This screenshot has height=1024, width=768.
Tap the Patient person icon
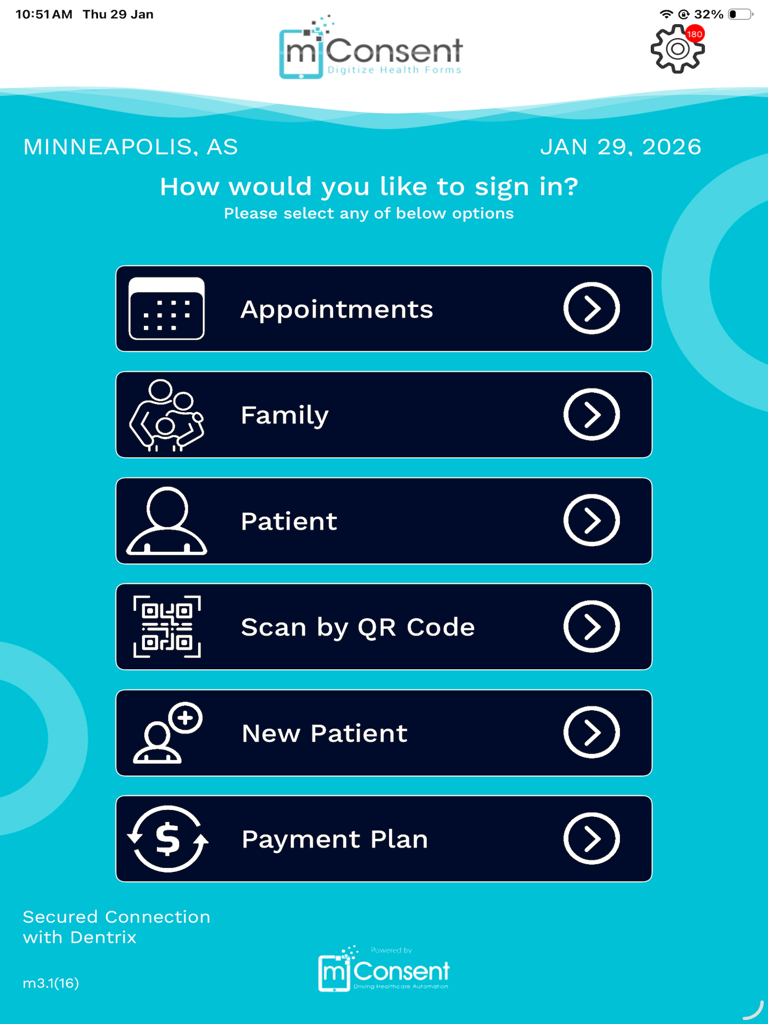166,520
